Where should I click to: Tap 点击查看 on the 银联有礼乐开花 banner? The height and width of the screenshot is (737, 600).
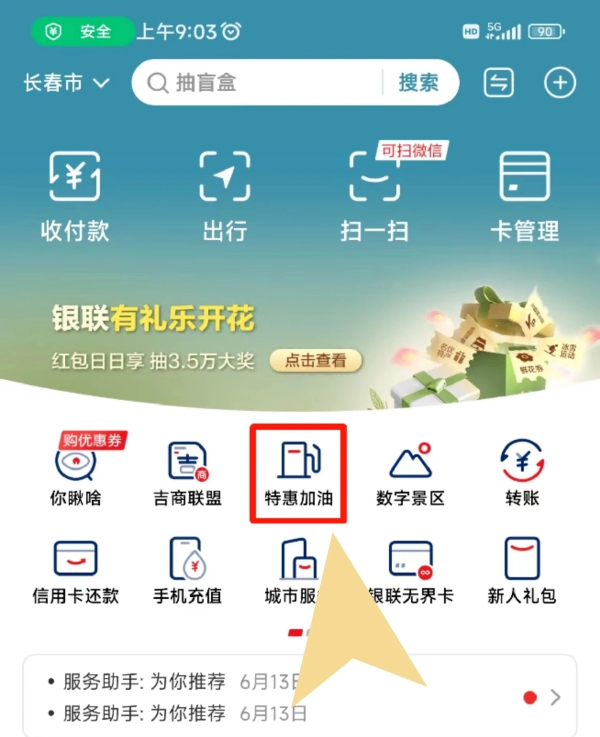tap(315, 361)
